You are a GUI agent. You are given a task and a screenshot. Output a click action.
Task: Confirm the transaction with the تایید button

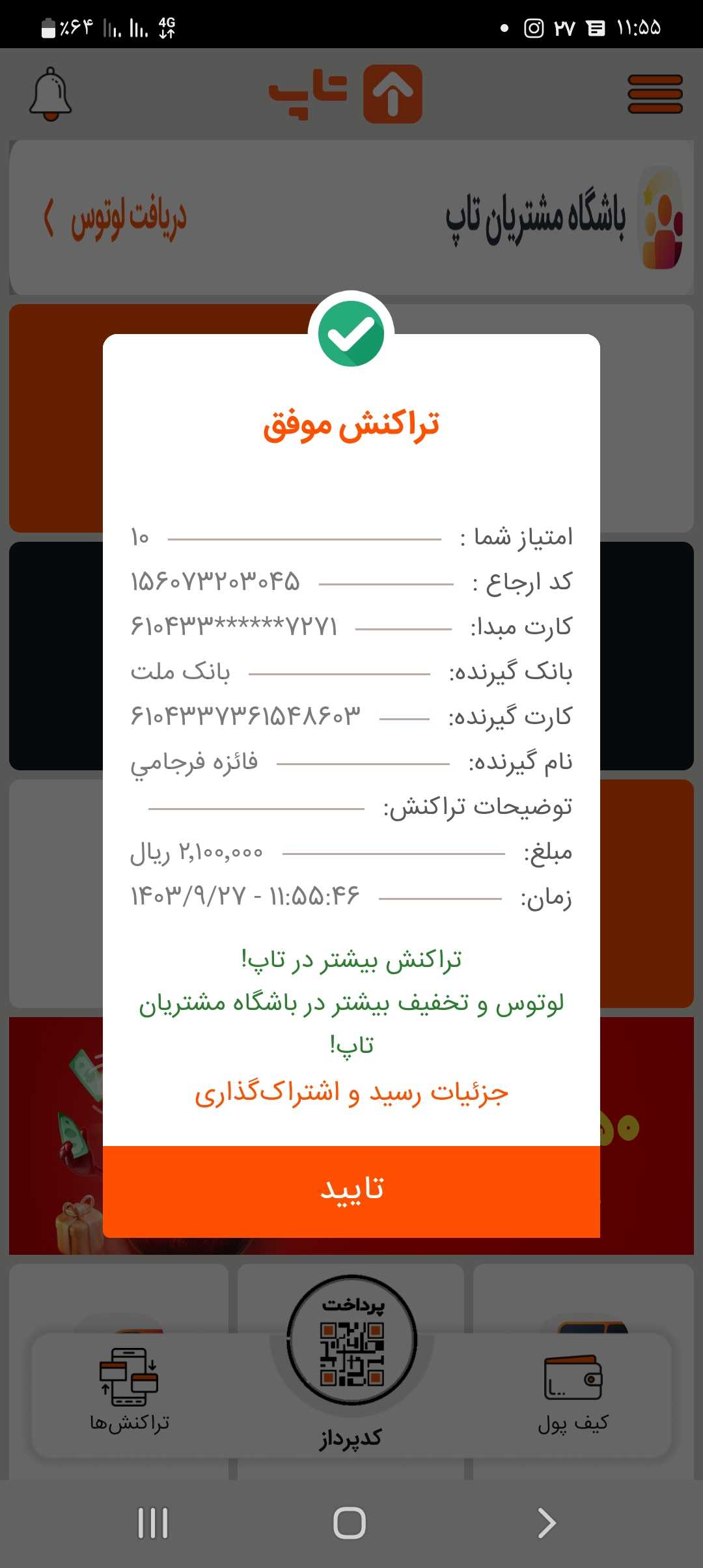[351, 1191]
